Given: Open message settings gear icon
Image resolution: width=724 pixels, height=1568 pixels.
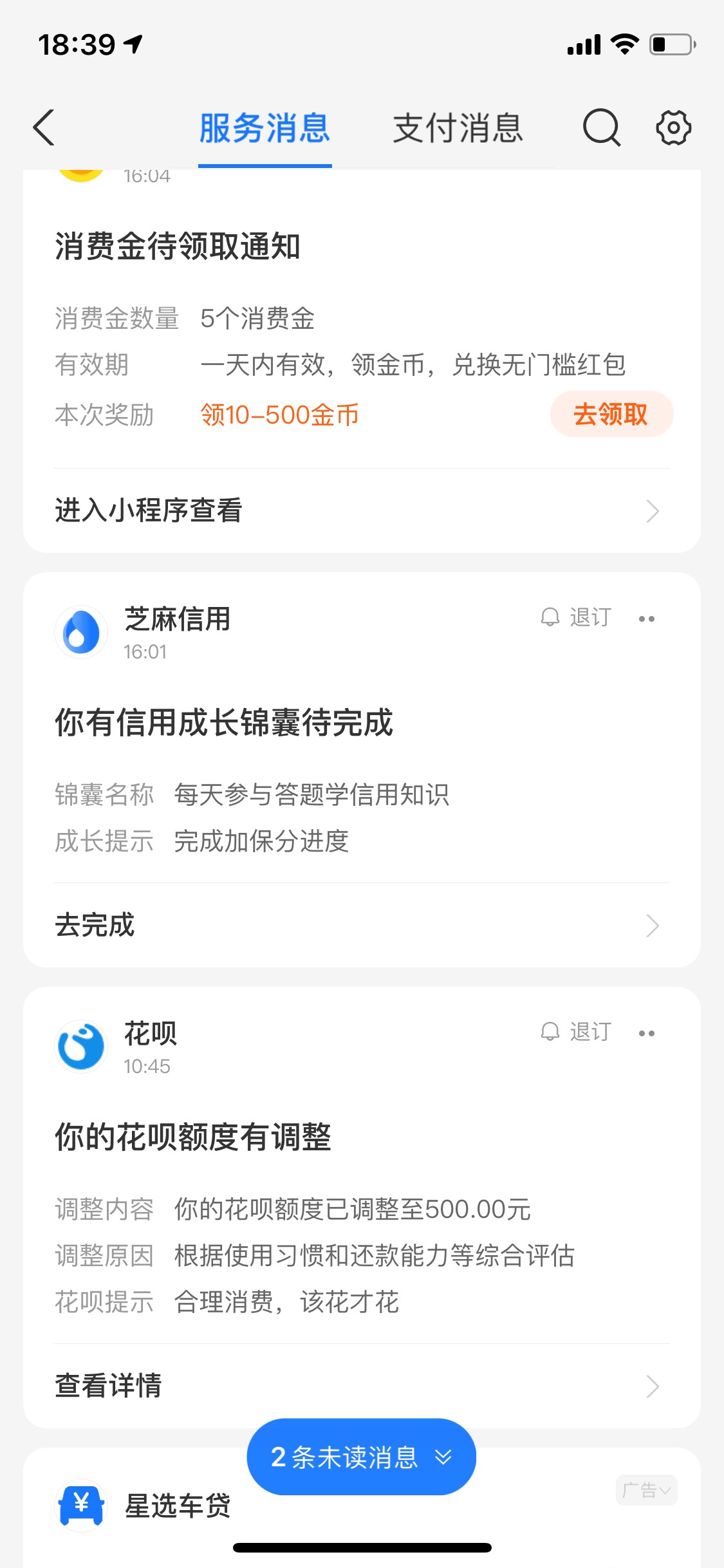Looking at the screenshot, I should 673,127.
